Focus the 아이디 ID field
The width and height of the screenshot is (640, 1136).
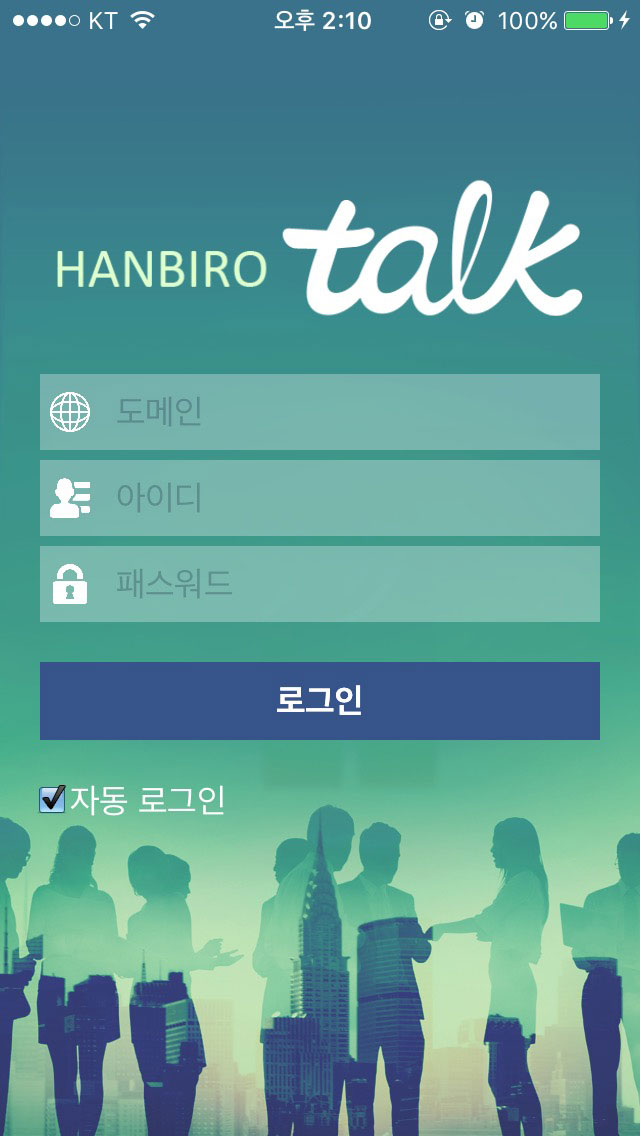[x=320, y=498]
